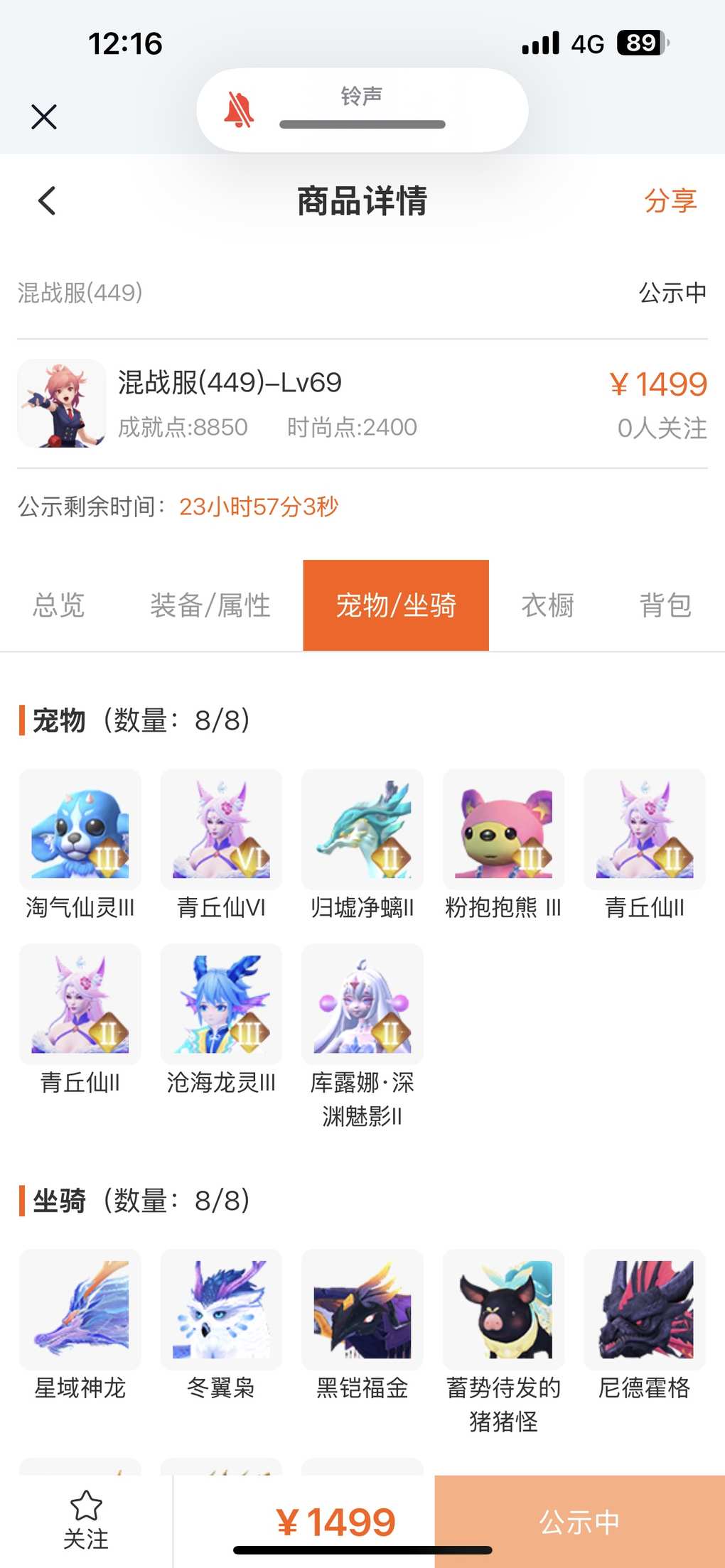View mount 尼德霍格
The width and height of the screenshot is (725, 1568).
click(x=645, y=1309)
